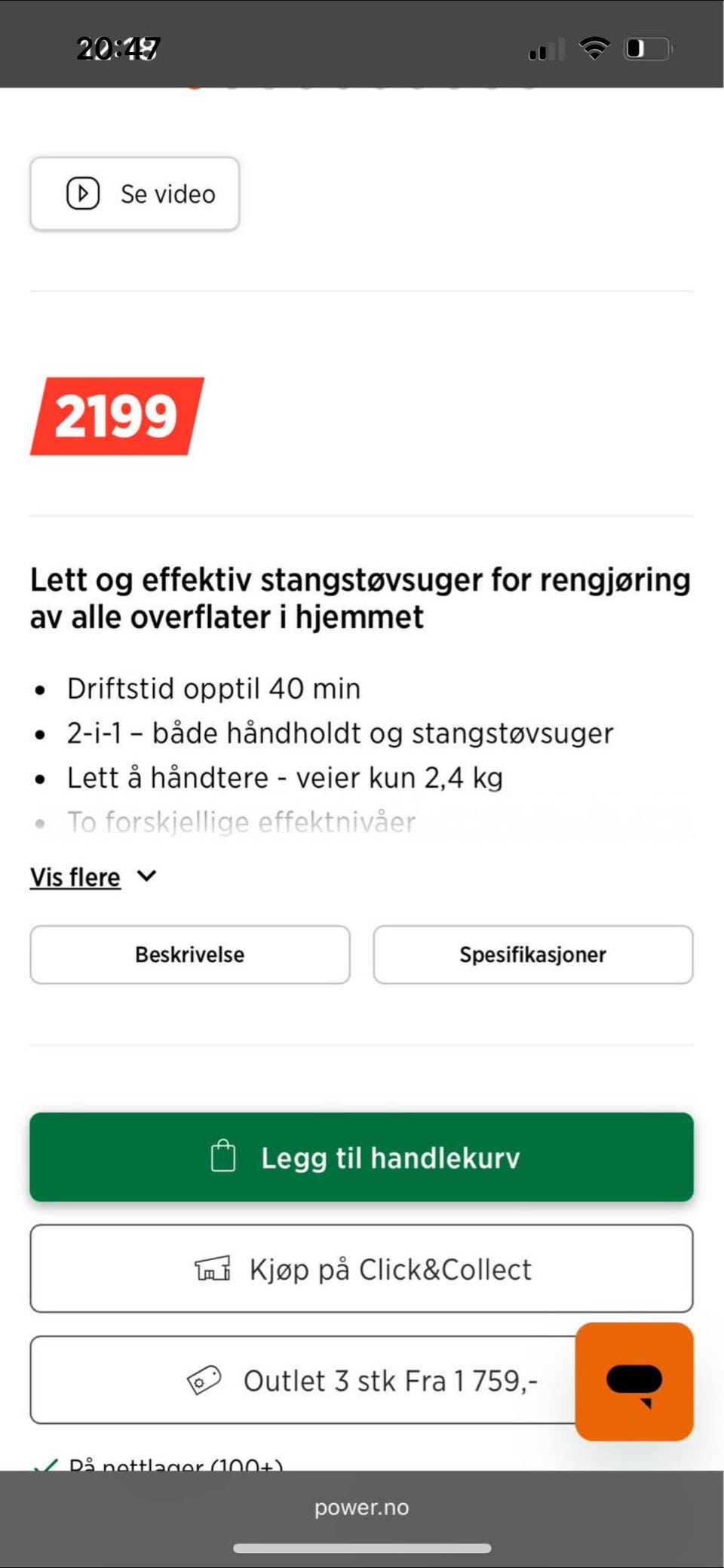
Task: Tap the Wi-Fi icon in the status bar
Action: point(594,48)
